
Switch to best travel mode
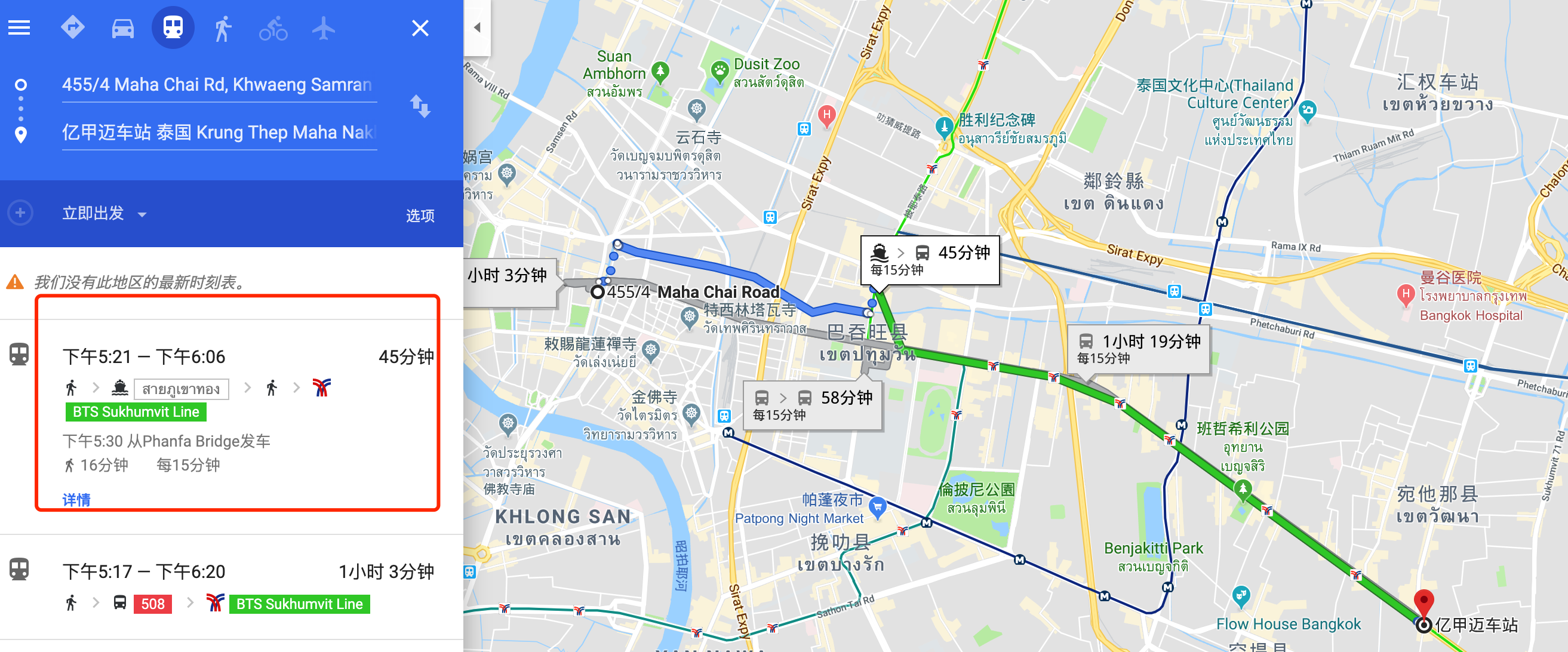pyautogui.click(x=73, y=28)
